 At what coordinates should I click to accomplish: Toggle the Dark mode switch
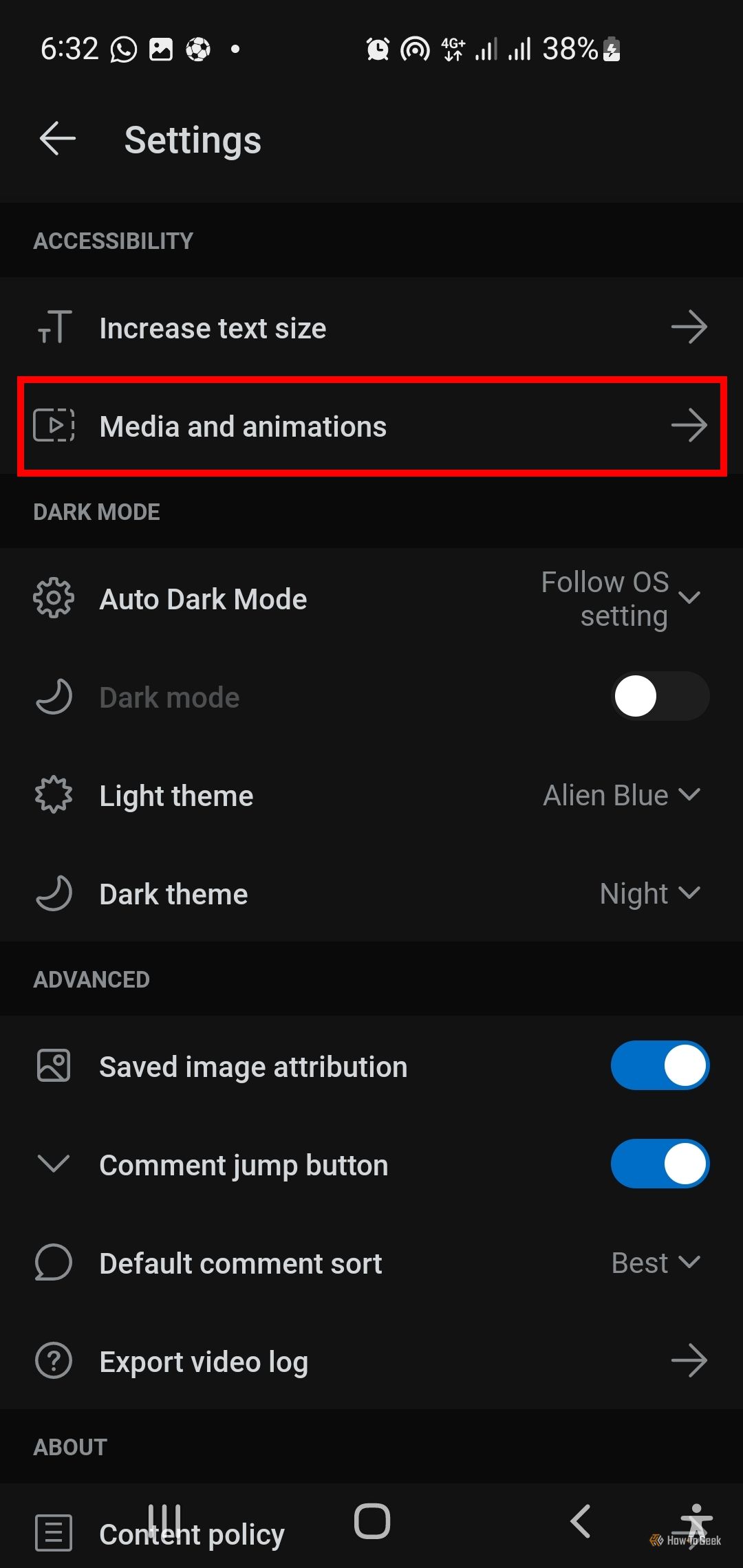(659, 697)
